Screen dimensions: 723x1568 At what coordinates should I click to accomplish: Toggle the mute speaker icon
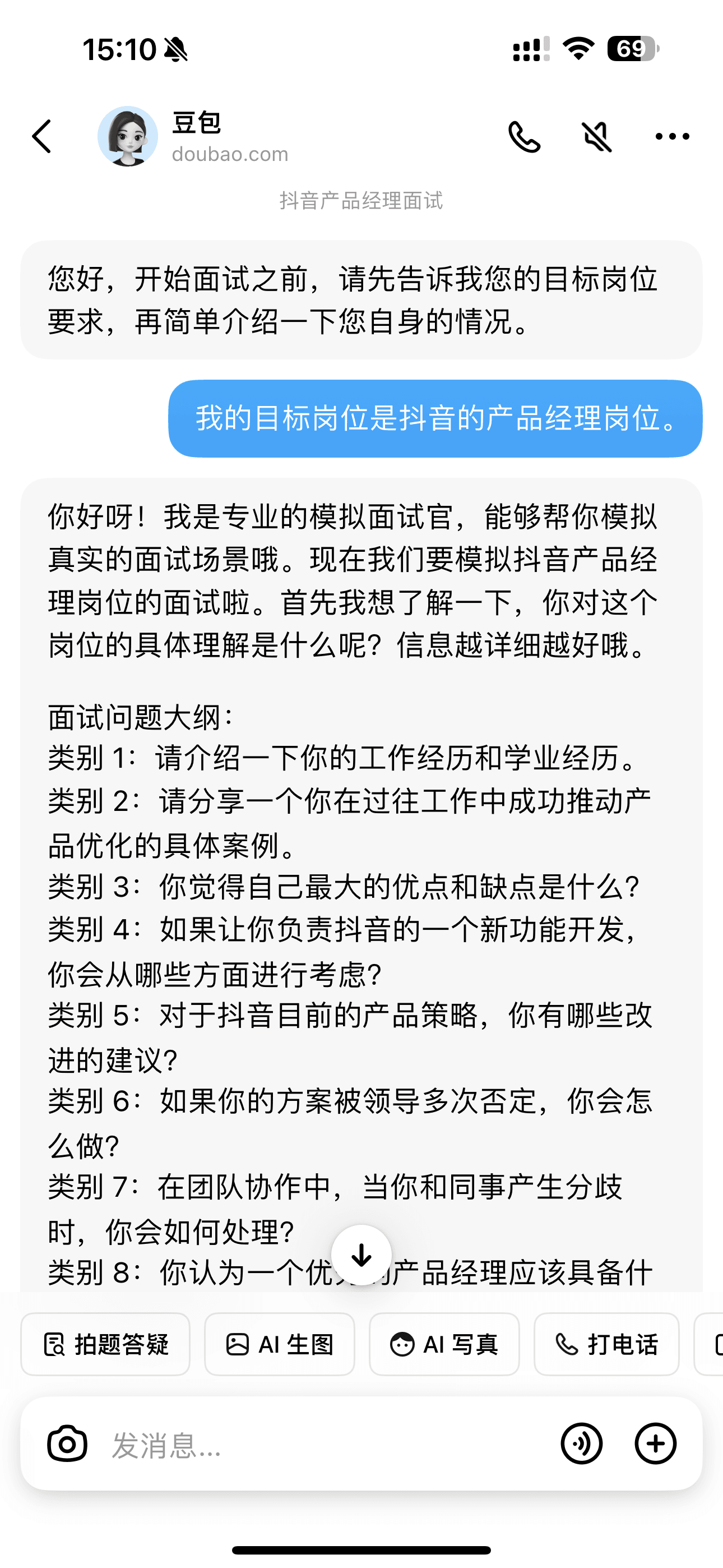tap(597, 136)
